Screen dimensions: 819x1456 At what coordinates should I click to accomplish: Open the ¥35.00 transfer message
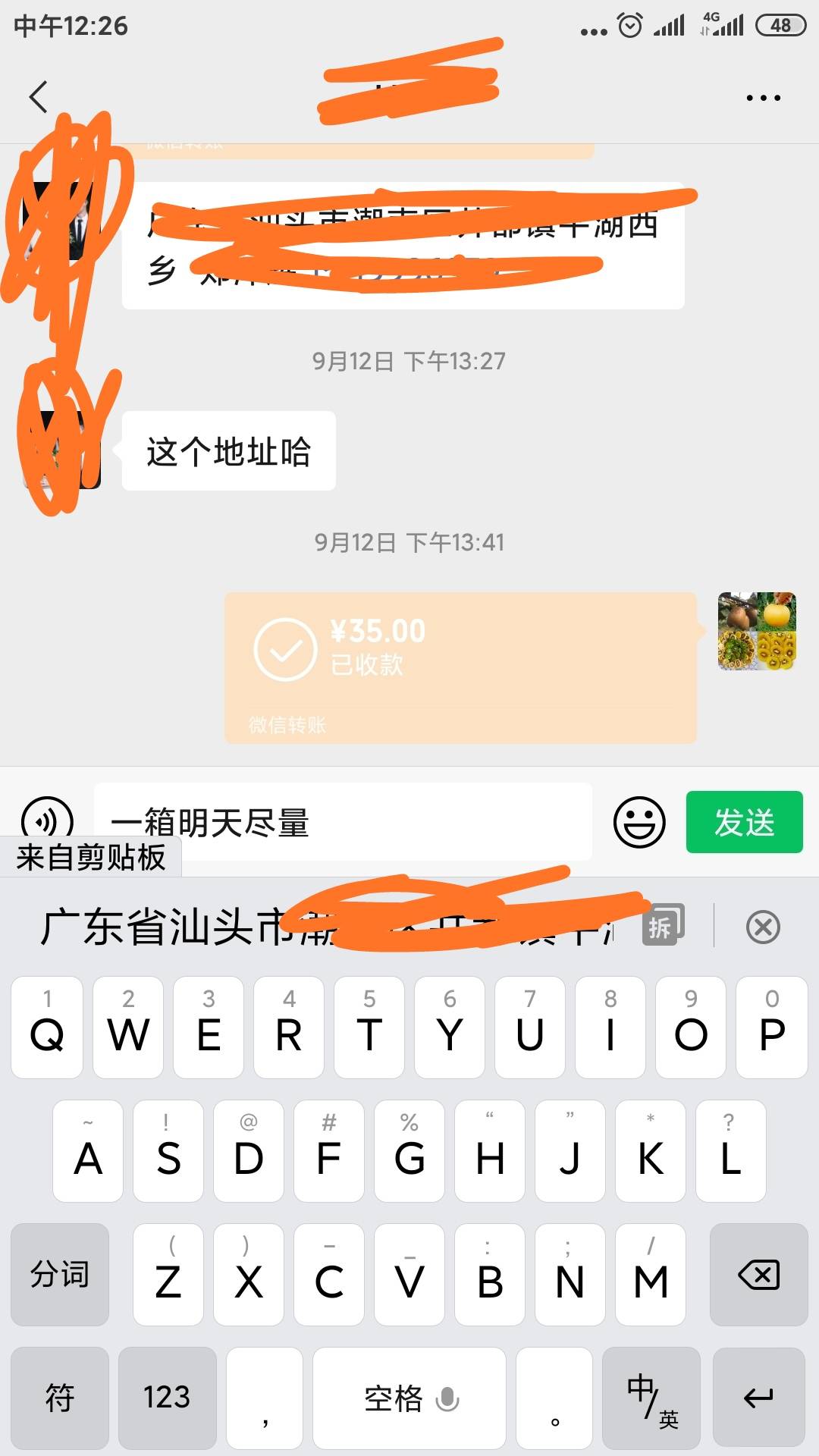pyautogui.click(x=460, y=667)
